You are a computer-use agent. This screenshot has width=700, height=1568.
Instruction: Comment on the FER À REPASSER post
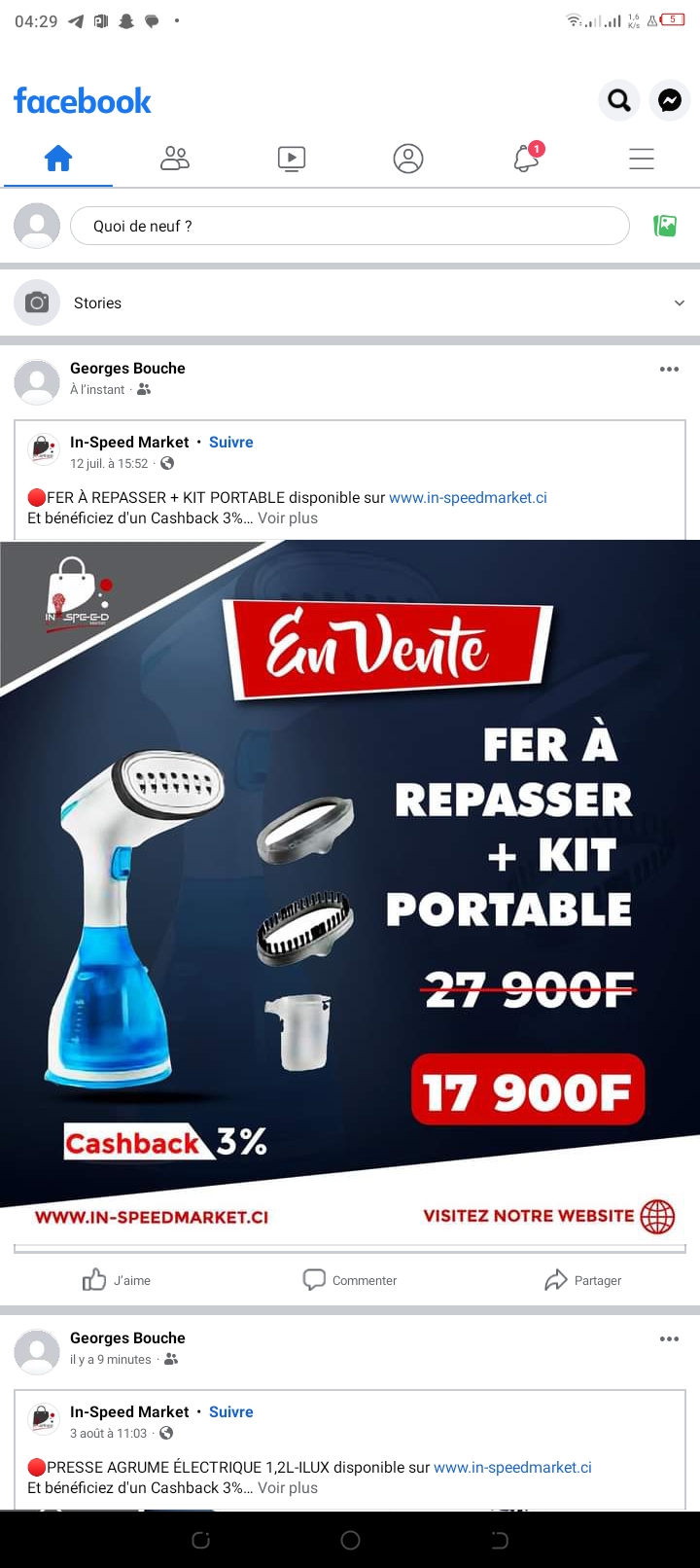[x=350, y=1280]
